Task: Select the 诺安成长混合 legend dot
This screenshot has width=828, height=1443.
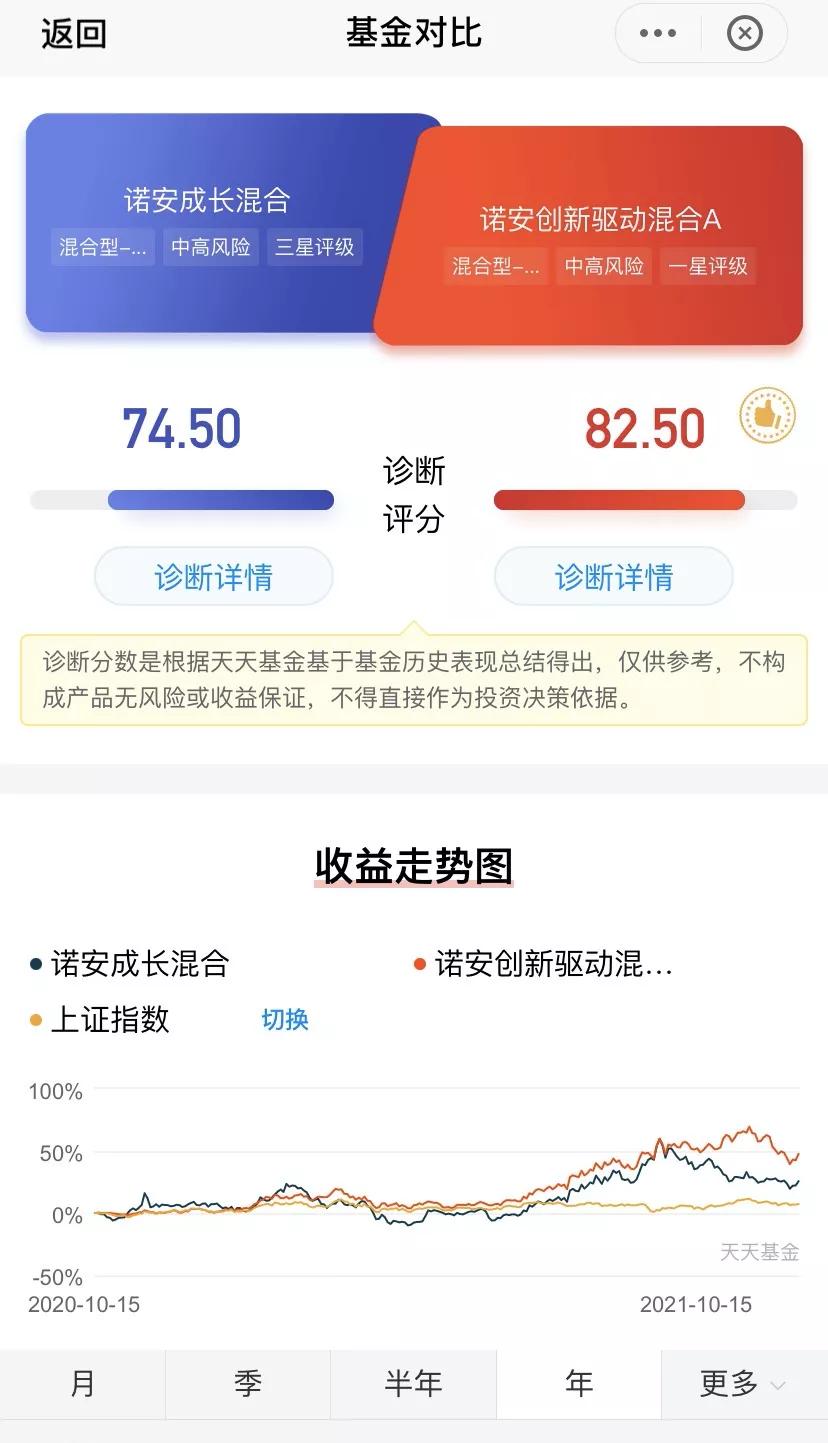Action: pos(37,963)
